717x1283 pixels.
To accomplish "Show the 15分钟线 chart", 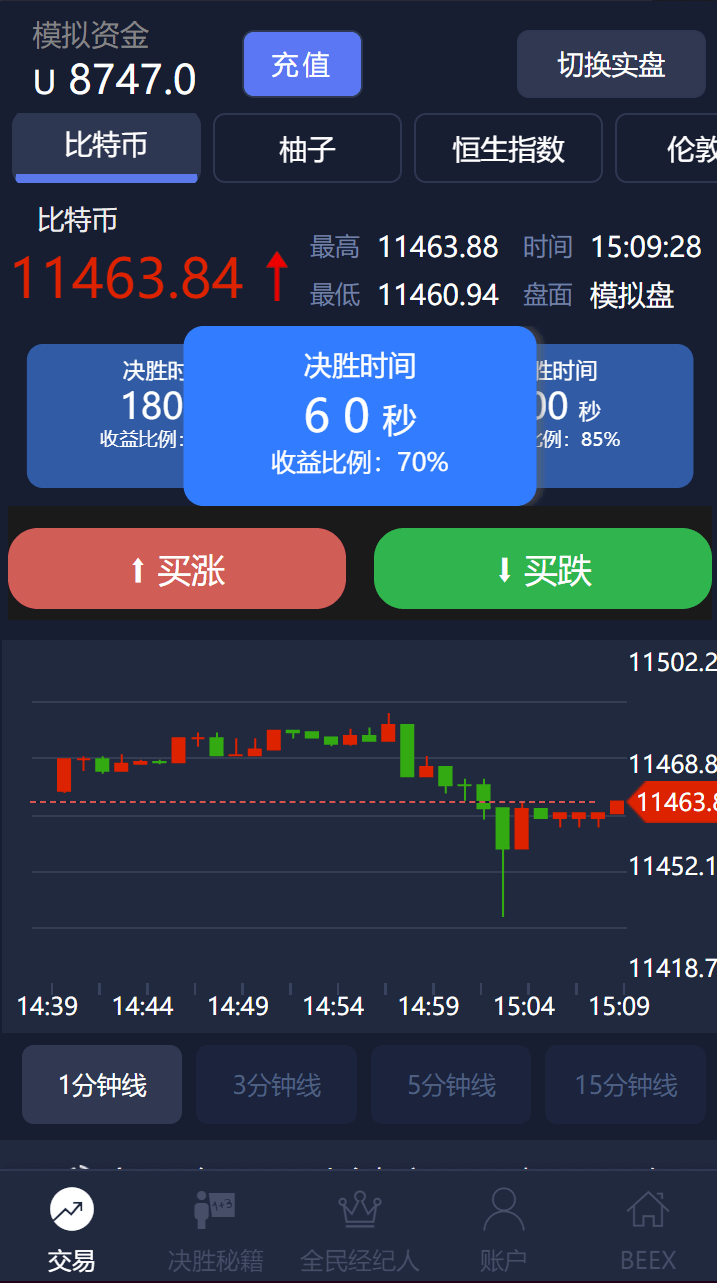I will click(626, 1085).
